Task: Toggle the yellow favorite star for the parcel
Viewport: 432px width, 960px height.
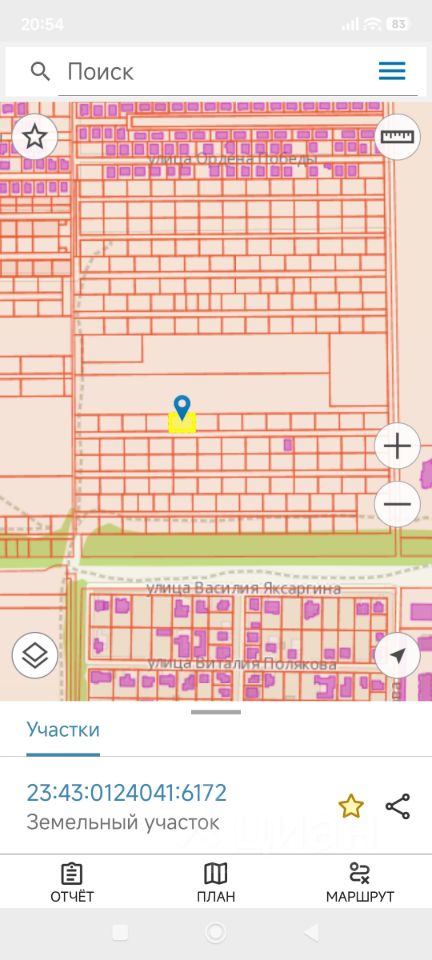Action: pyautogui.click(x=351, y=806)
